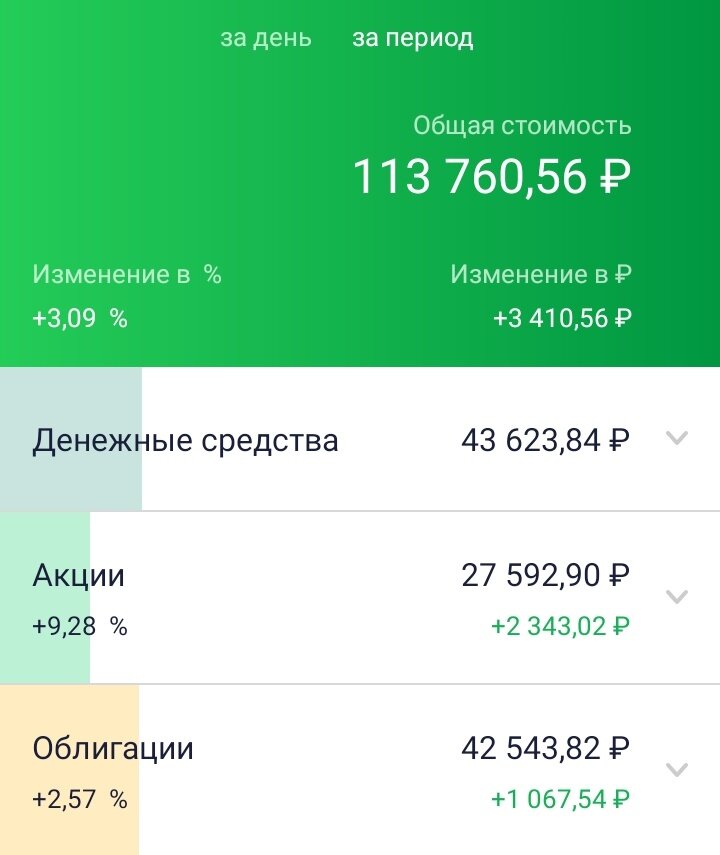
Task: Switch to the «за день» tab
Action: [x=265, y=39]
